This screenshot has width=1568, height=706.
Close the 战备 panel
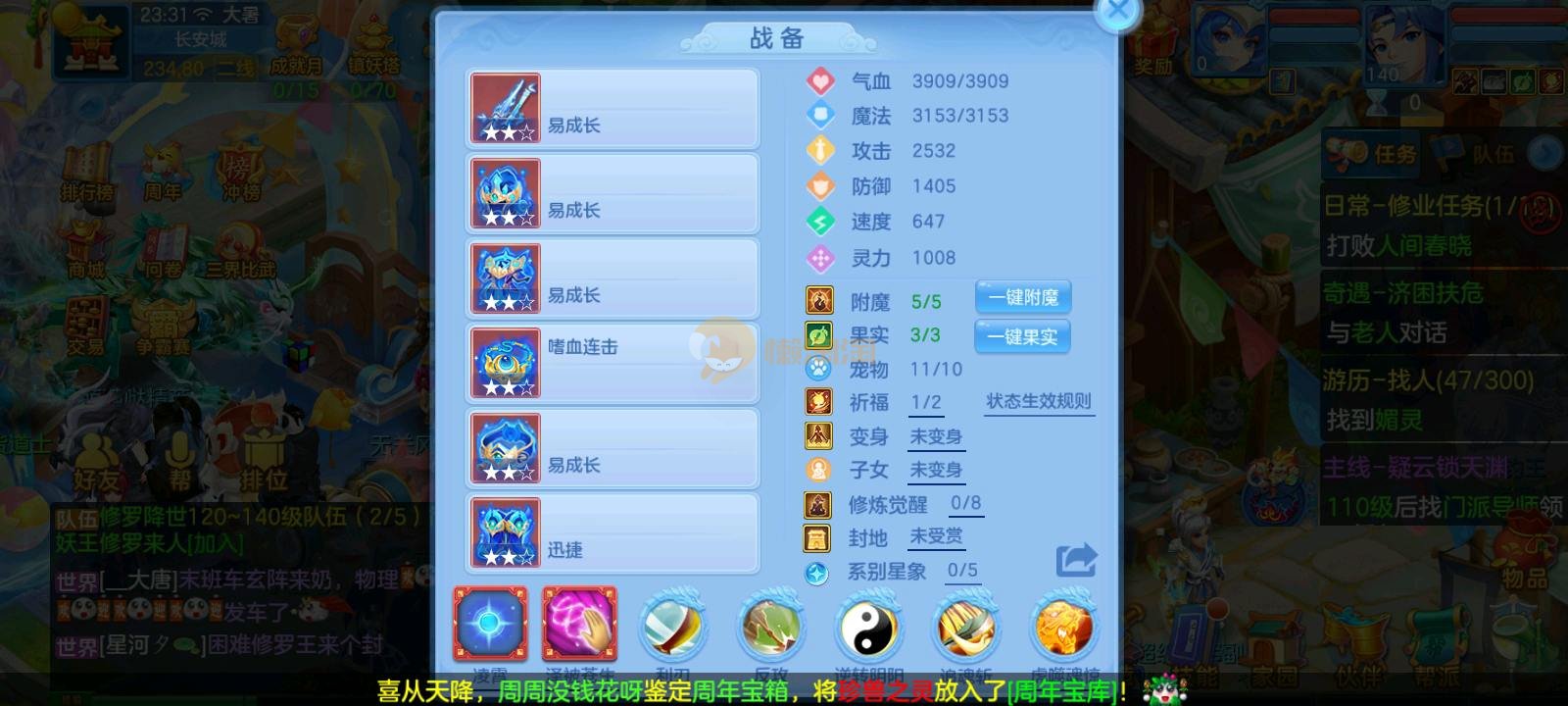[x=1116, y=14]
